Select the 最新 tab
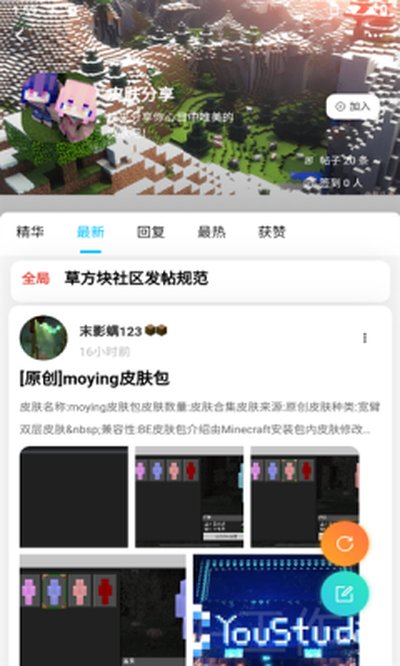This screenshot has width=400, height=666. [x=90, y=232]
